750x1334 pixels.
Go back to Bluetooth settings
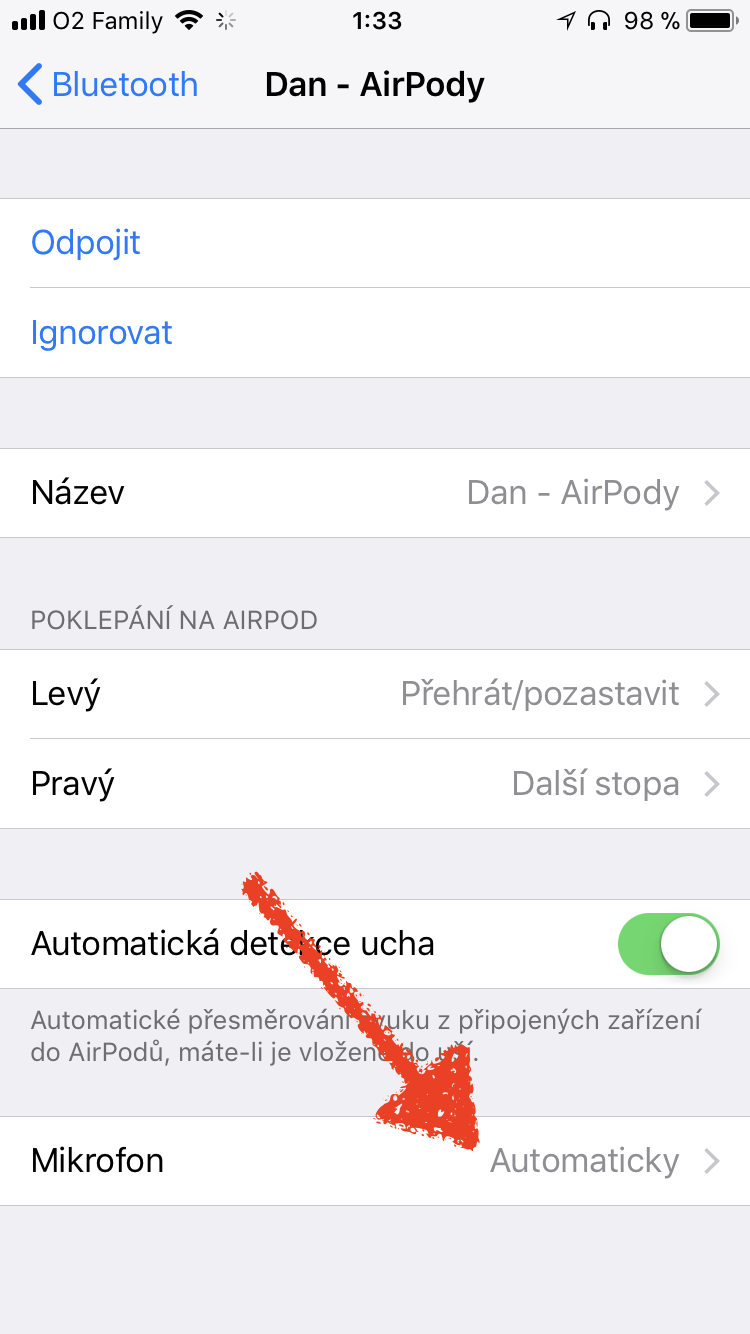(x=108, y=85)
